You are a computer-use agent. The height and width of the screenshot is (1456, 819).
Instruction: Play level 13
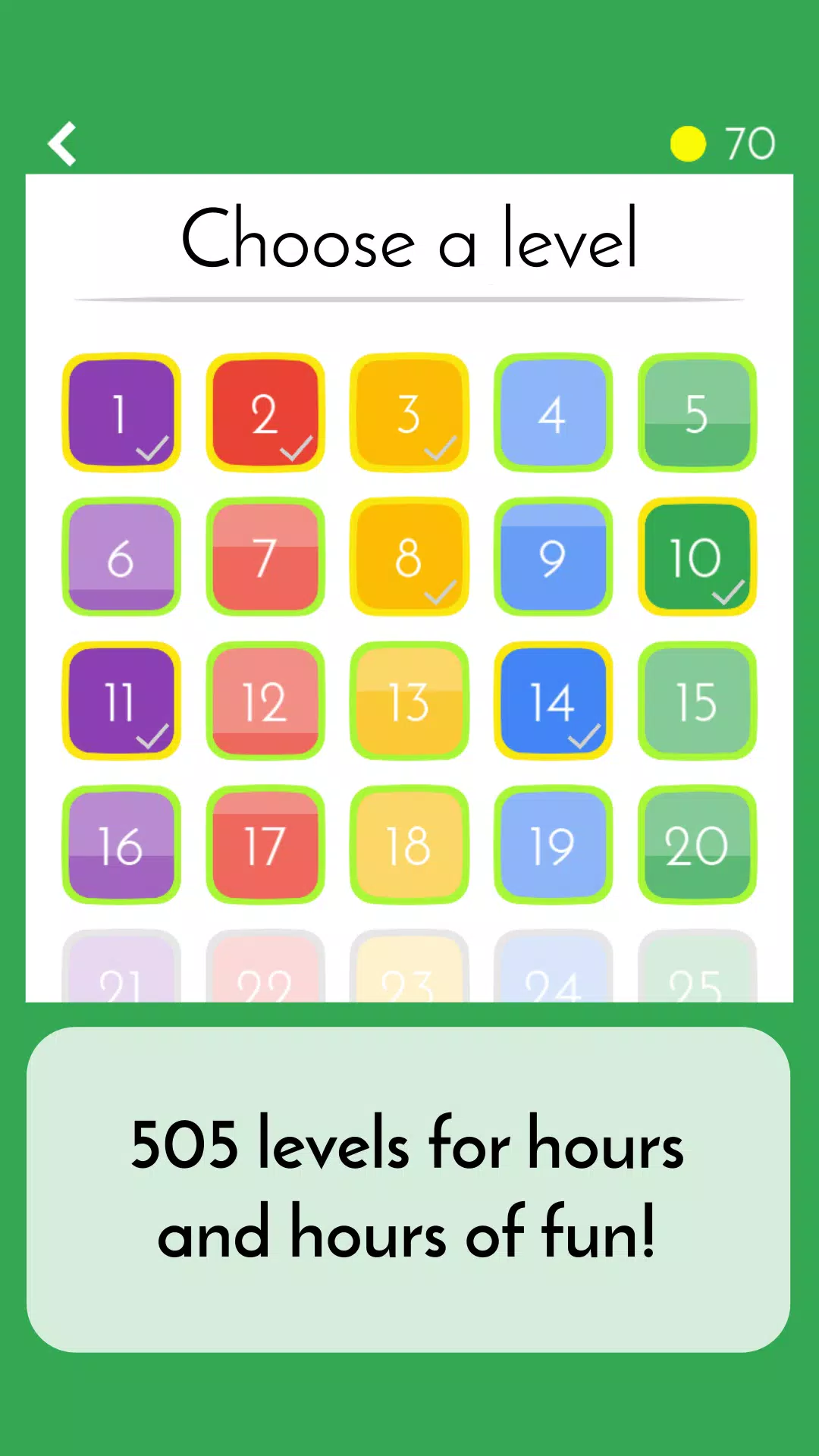[x=409, y=701]
